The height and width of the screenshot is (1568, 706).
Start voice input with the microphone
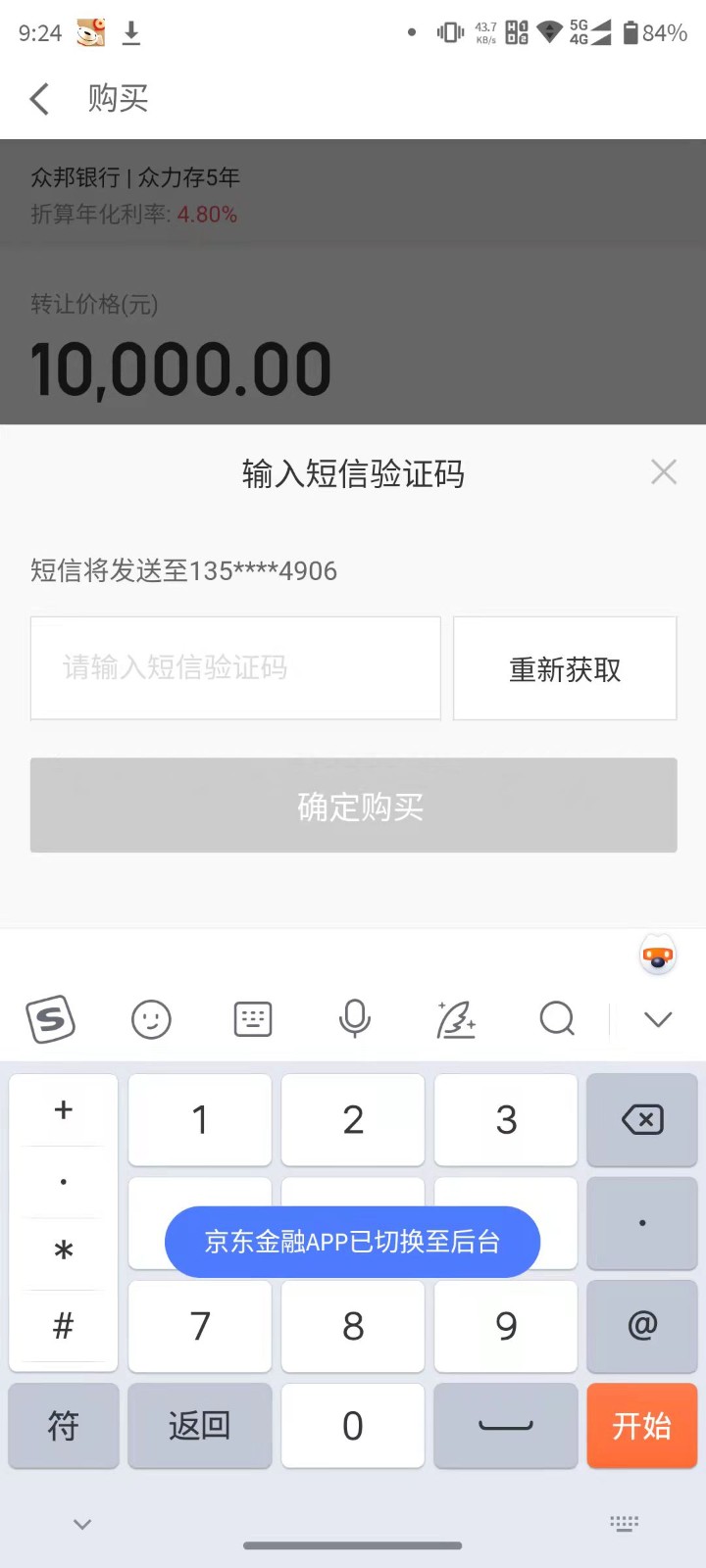click(354, 1019)
